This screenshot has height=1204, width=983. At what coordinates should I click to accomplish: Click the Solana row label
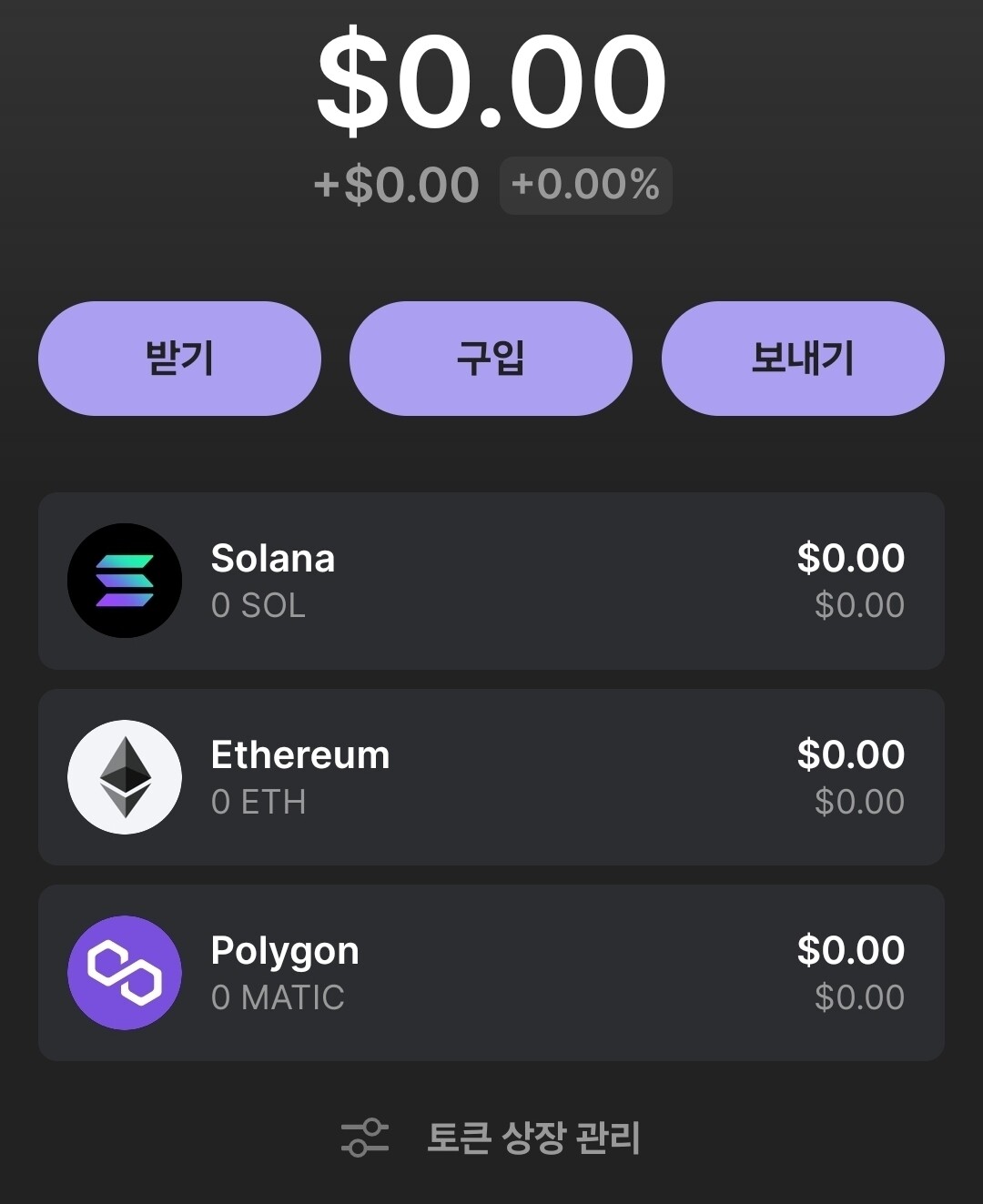(272, 559)
